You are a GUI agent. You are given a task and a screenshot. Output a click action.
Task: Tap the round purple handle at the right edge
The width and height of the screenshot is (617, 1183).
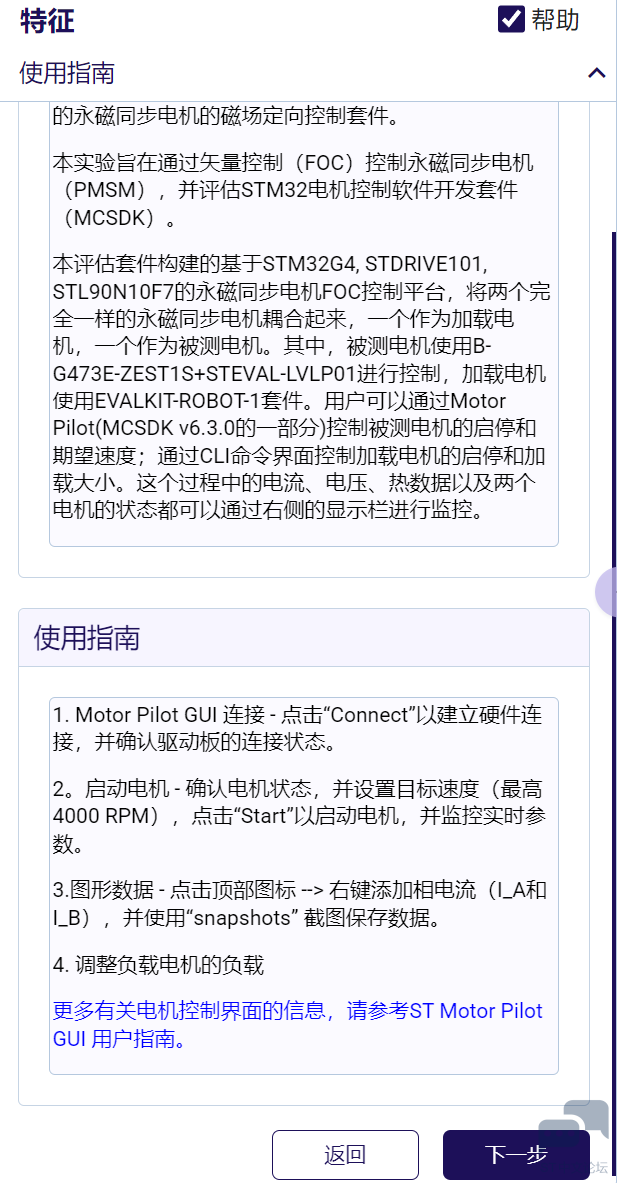click(x=607, y=592)
